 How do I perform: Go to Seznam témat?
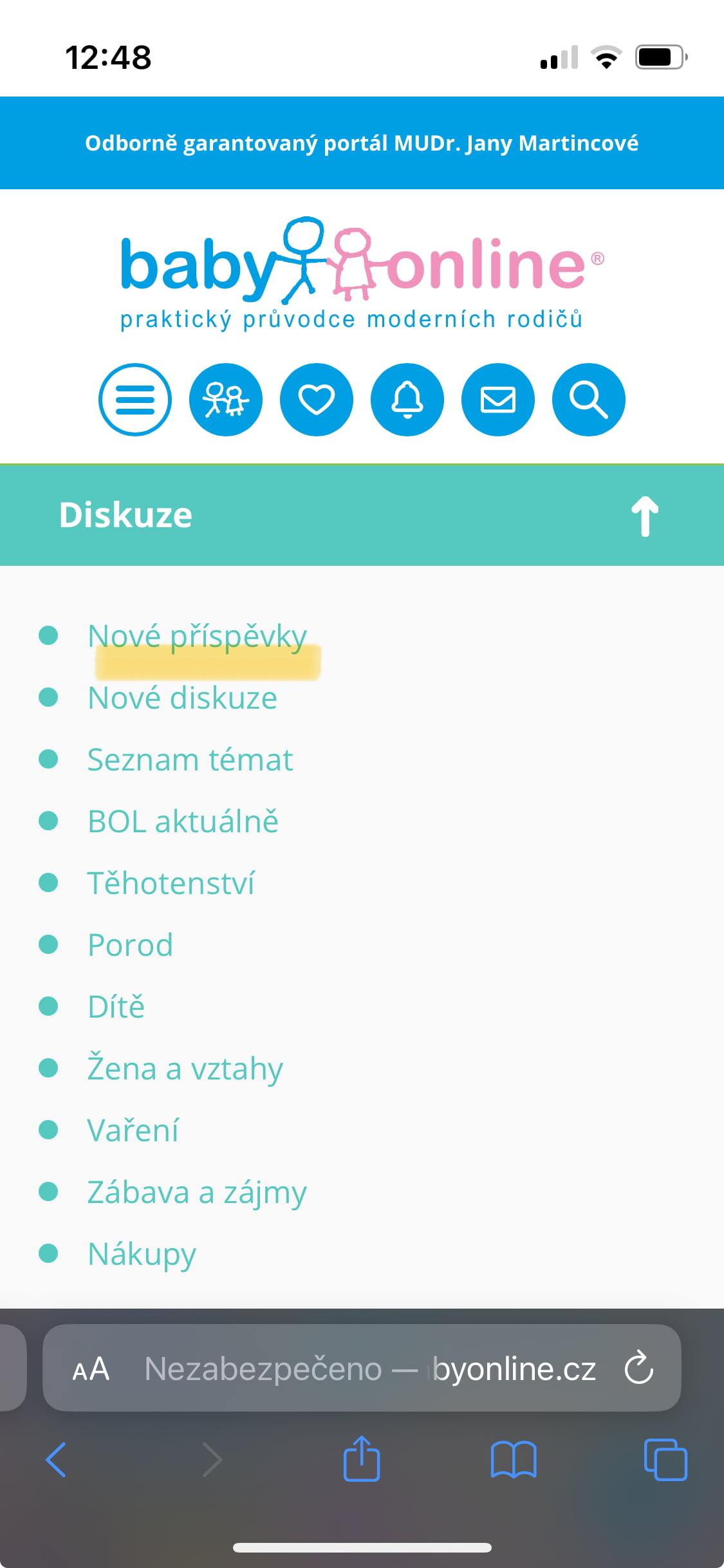click(190, 760)
